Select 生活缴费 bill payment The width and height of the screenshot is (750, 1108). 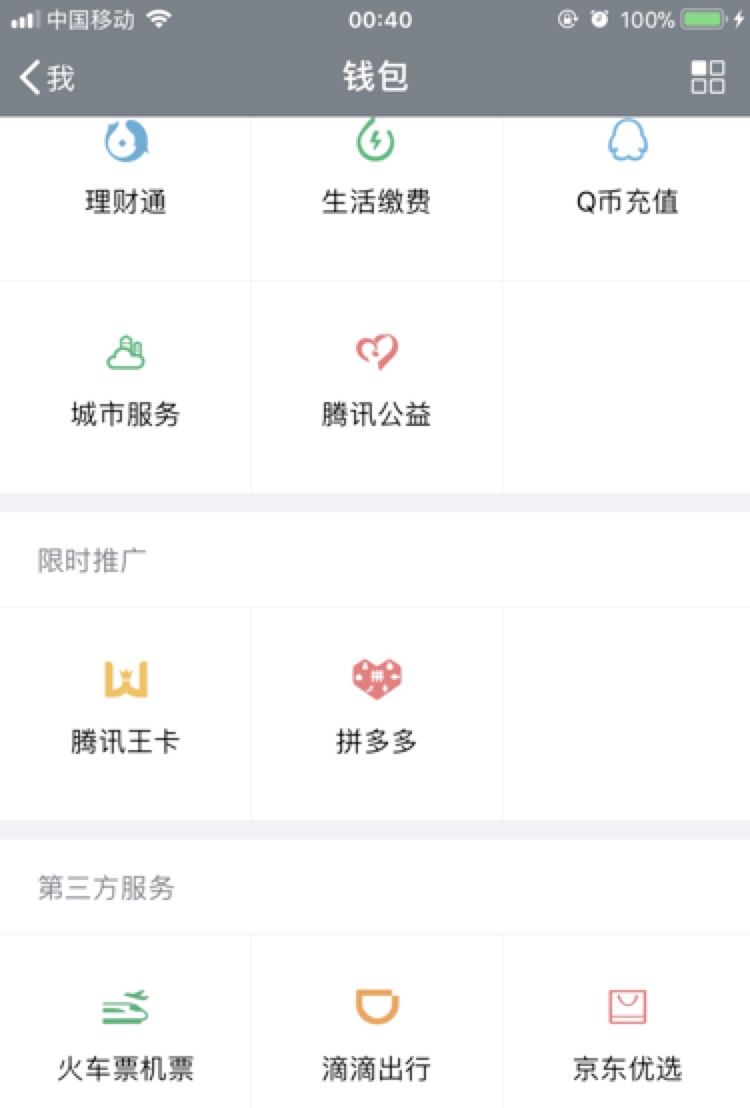(376, 175)
